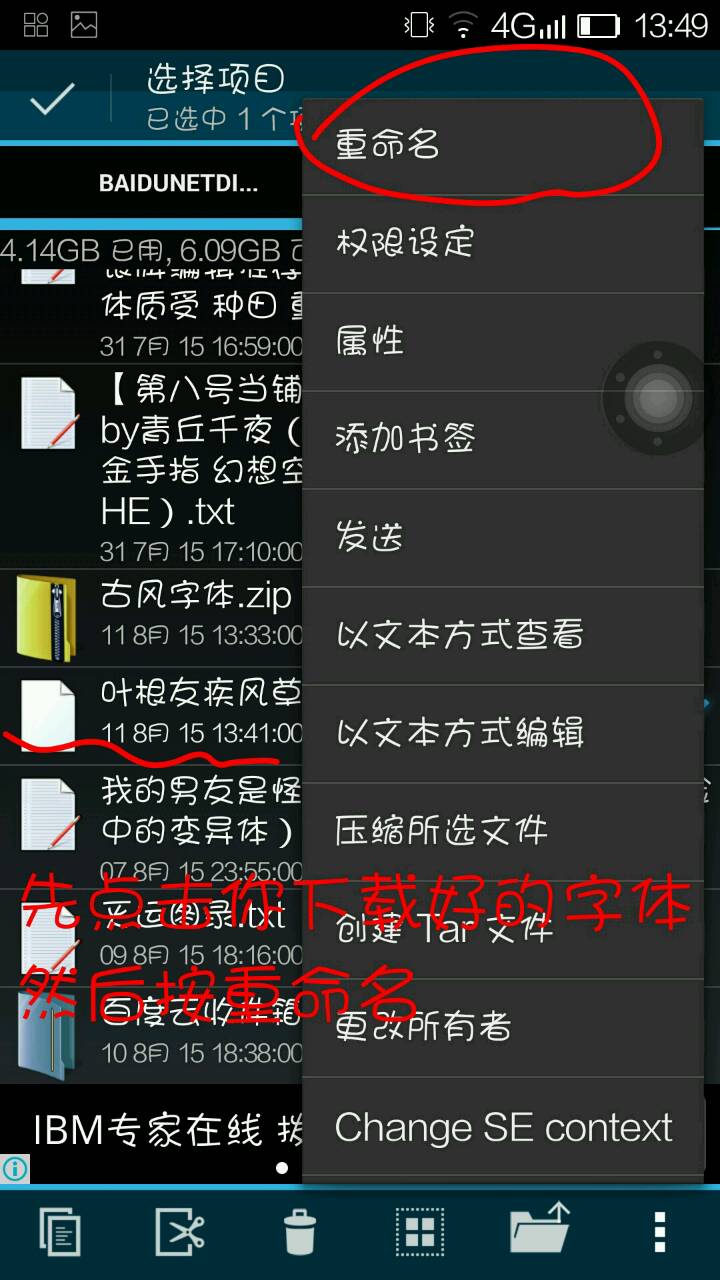Delete selected file with the trash icon

click(x=300, y=1231)
